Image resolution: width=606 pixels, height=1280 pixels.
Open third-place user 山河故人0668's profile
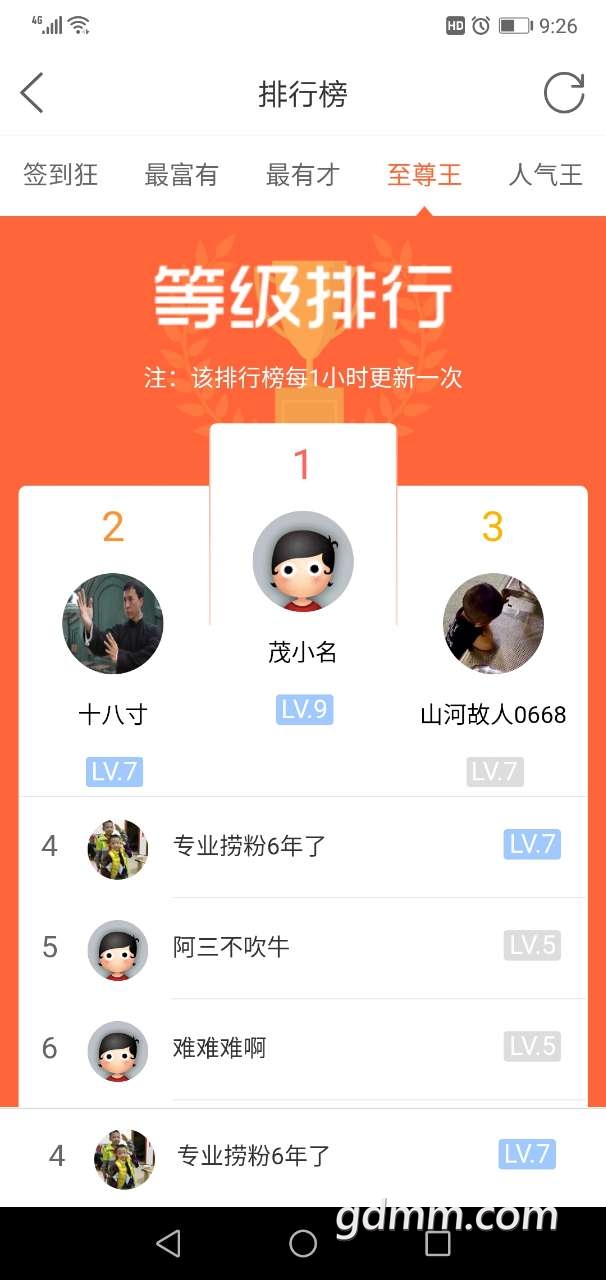[x=493, y=624]
